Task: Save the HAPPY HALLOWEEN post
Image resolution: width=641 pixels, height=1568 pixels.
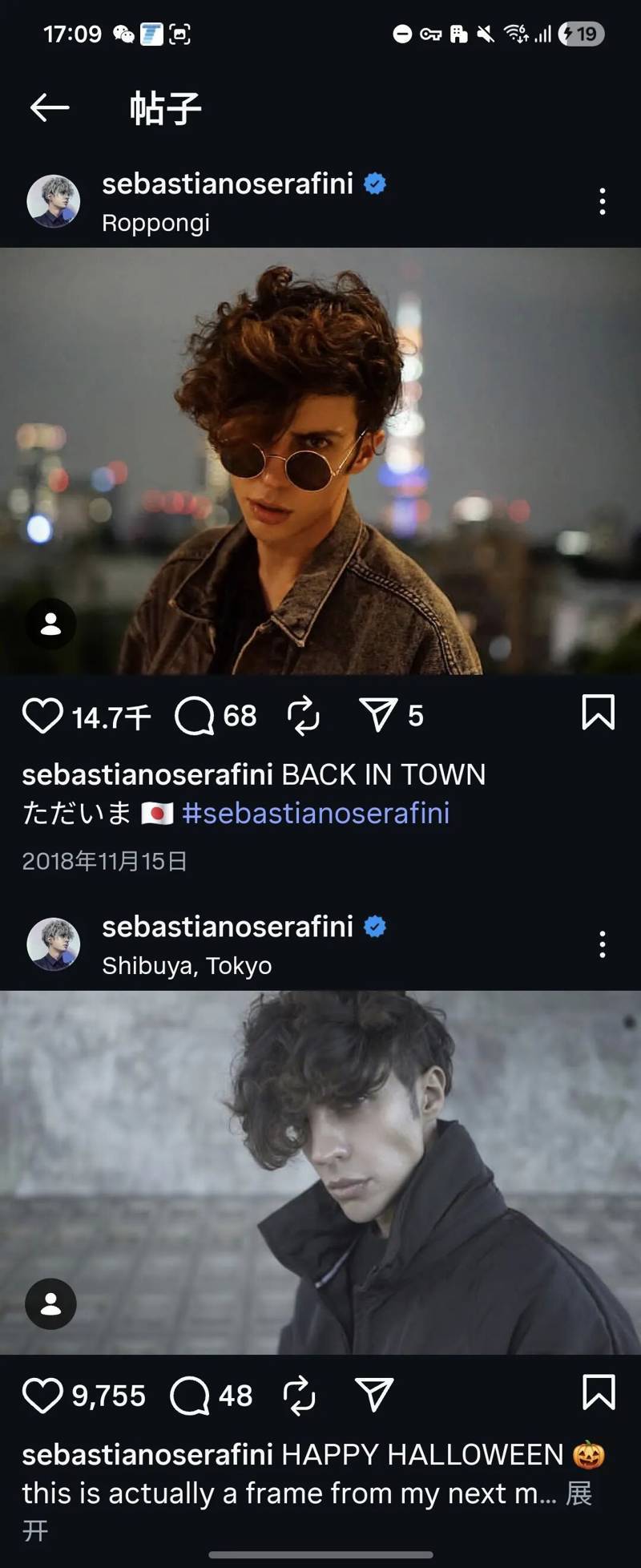Action: point(598,1392)
